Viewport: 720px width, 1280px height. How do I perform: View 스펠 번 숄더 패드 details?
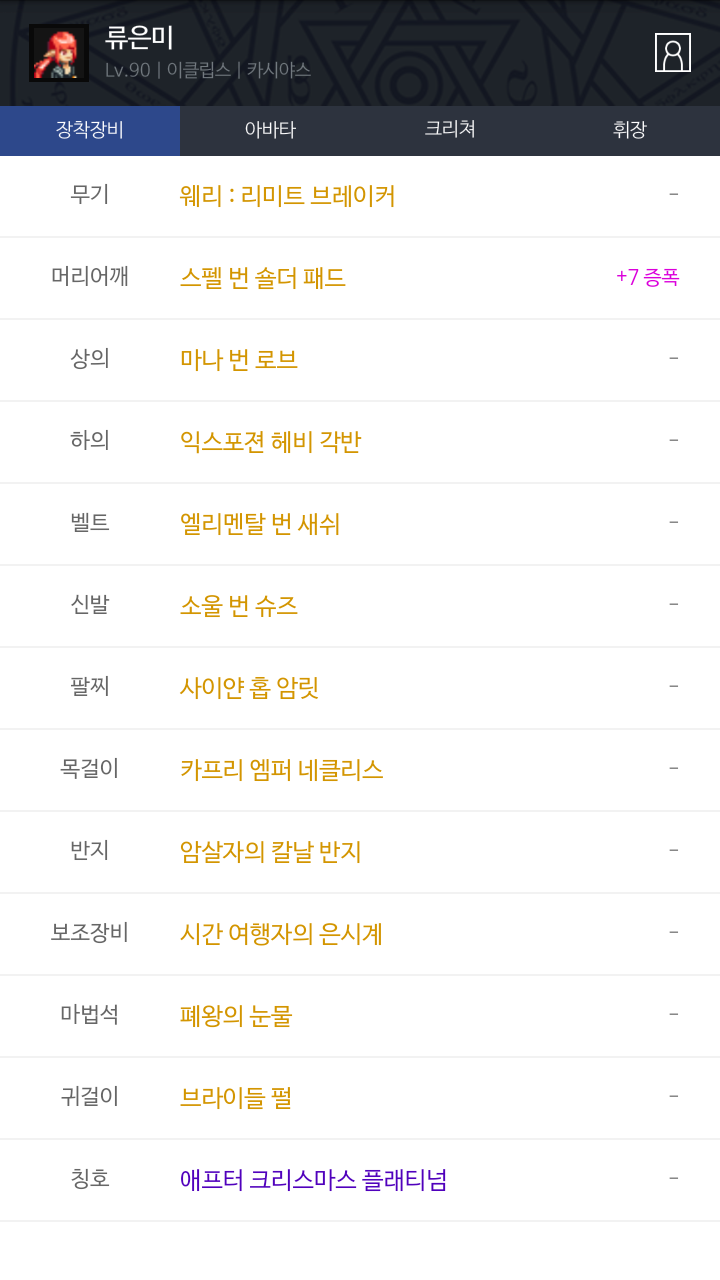[263, 278]
